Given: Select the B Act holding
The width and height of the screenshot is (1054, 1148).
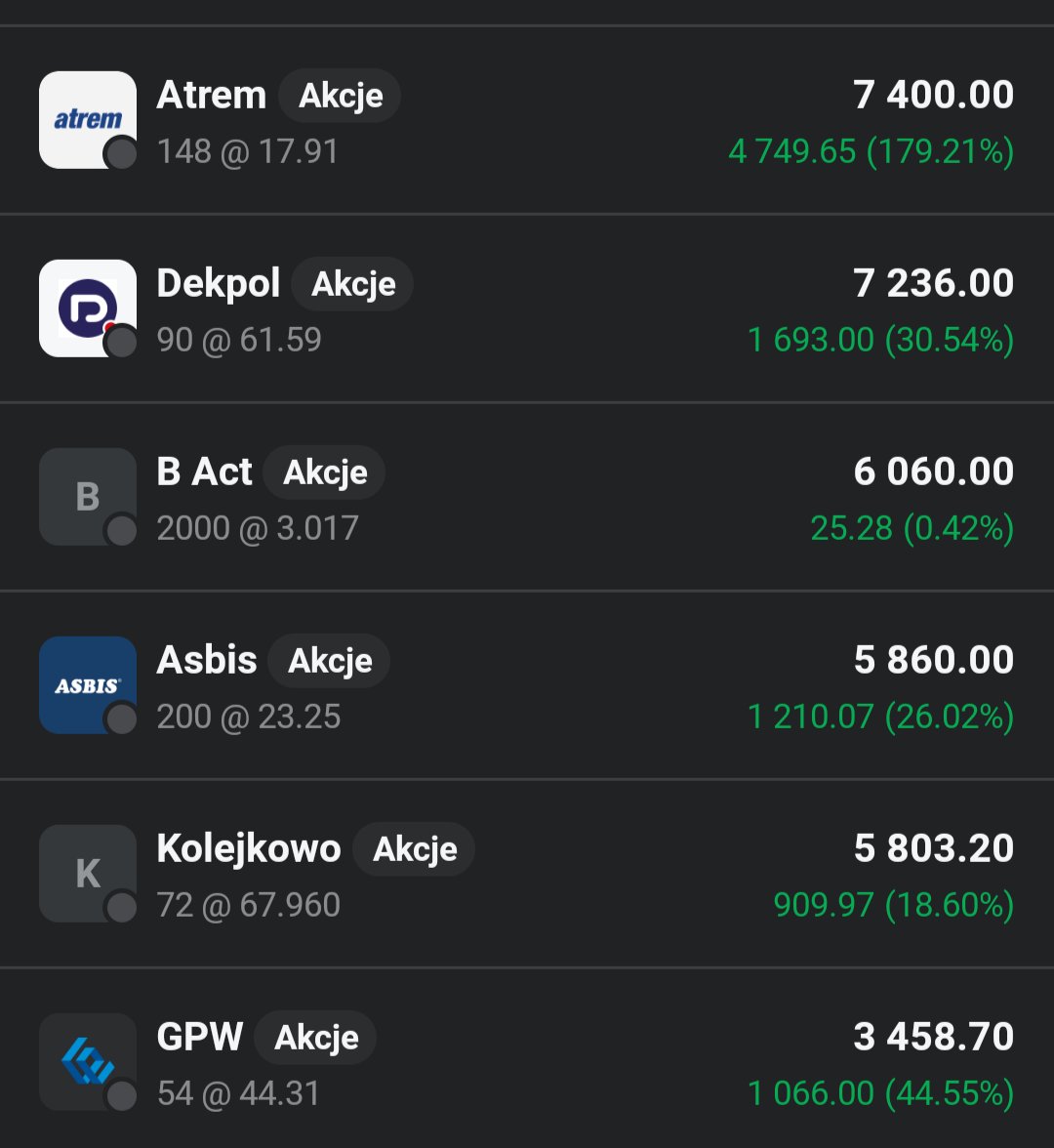Looking at the screenshot, I should [527, 498].
